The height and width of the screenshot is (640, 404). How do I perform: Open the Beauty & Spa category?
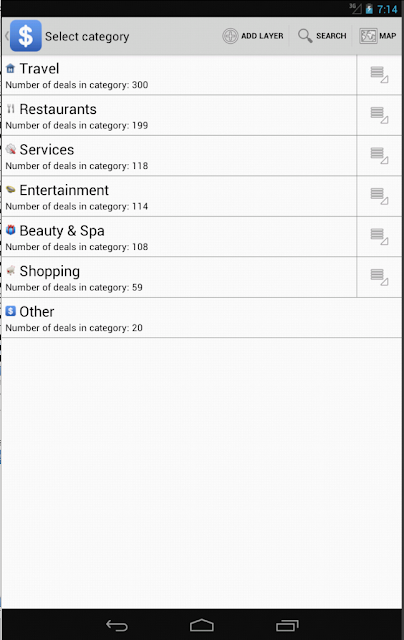pos(179,237)
